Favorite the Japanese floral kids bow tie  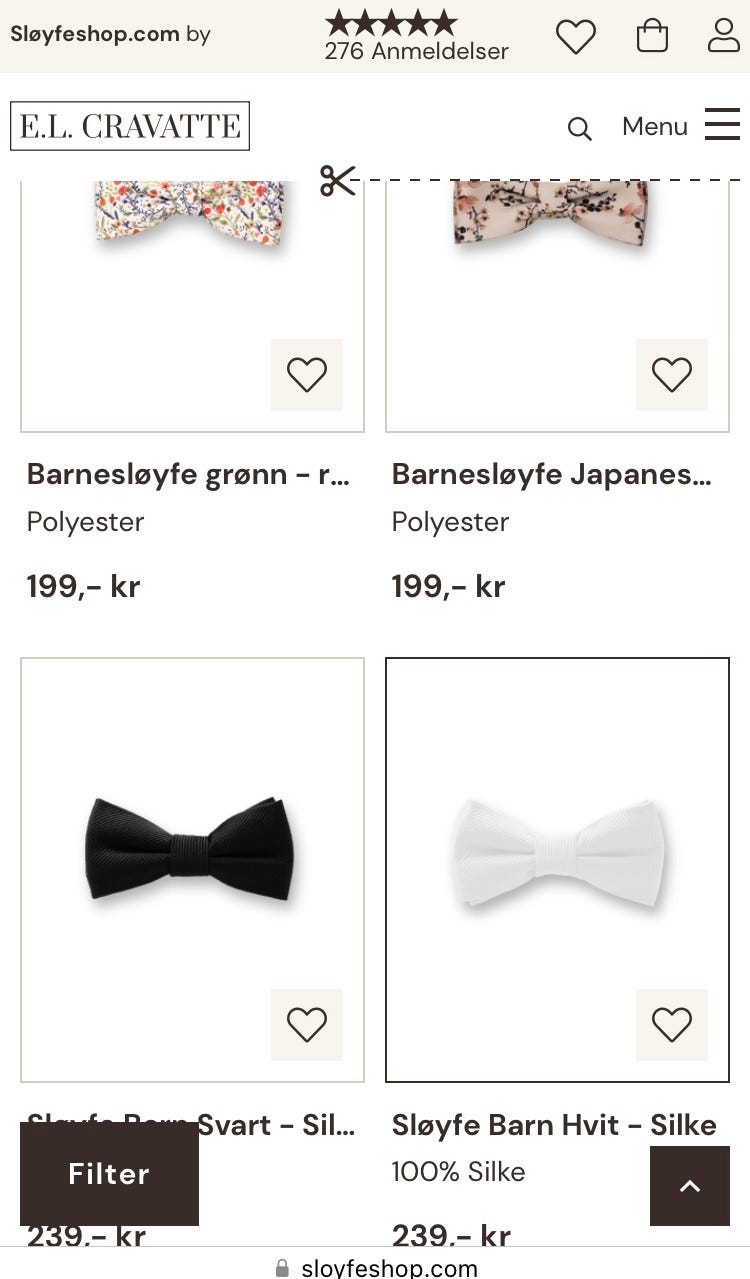click(x=671, y=375)
